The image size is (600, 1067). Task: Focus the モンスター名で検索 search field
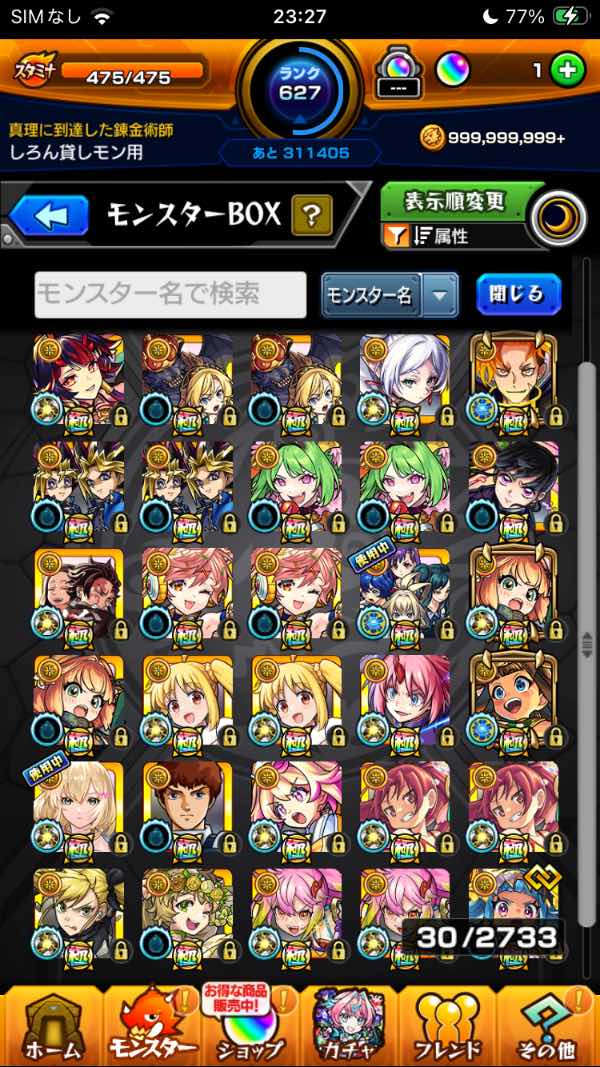(170, 295)
